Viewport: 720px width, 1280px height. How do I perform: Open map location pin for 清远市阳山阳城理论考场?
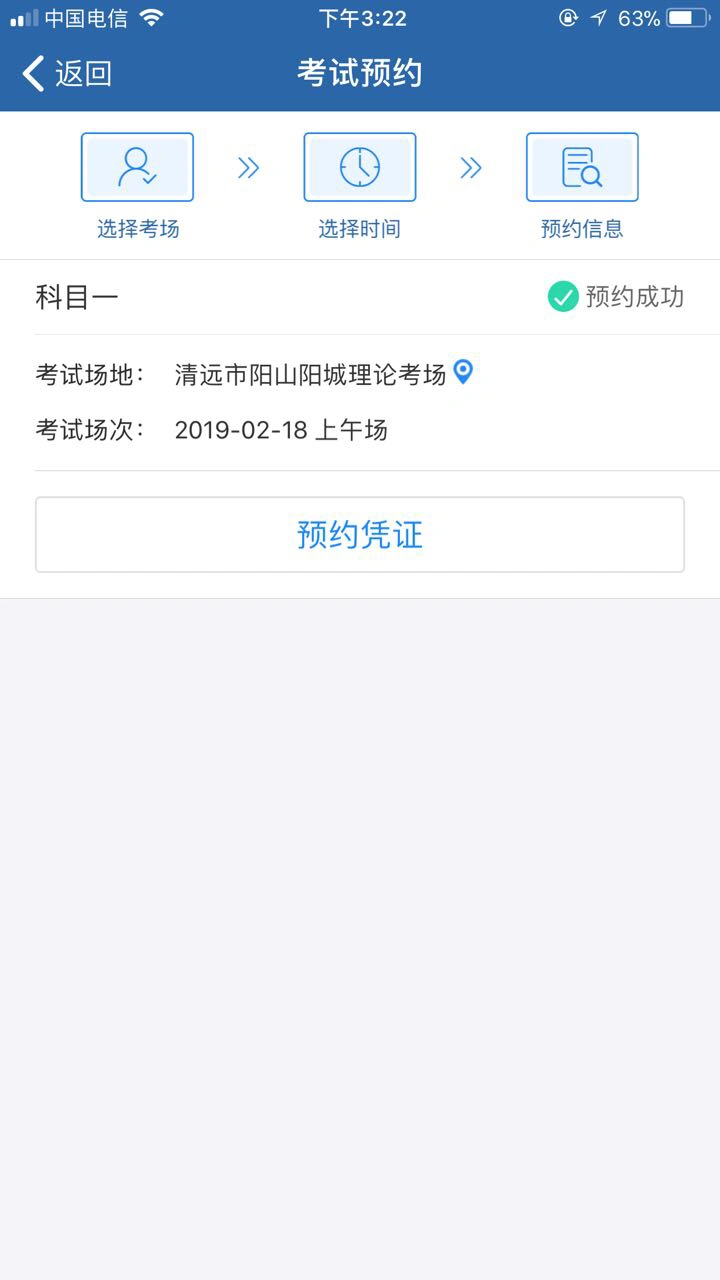pos(463,372)
